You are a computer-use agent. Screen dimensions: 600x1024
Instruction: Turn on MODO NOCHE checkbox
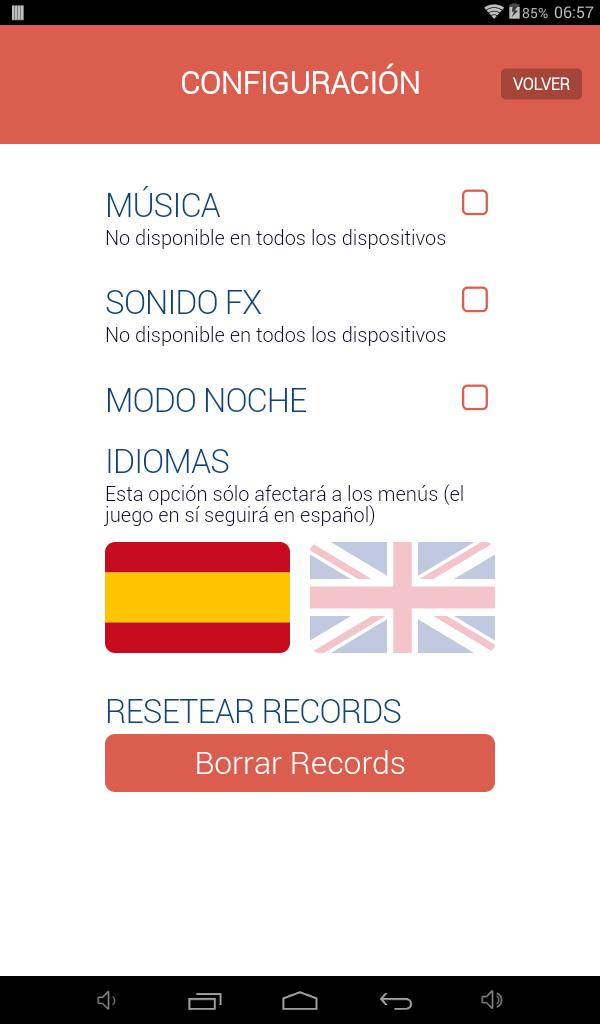point(474,398)
